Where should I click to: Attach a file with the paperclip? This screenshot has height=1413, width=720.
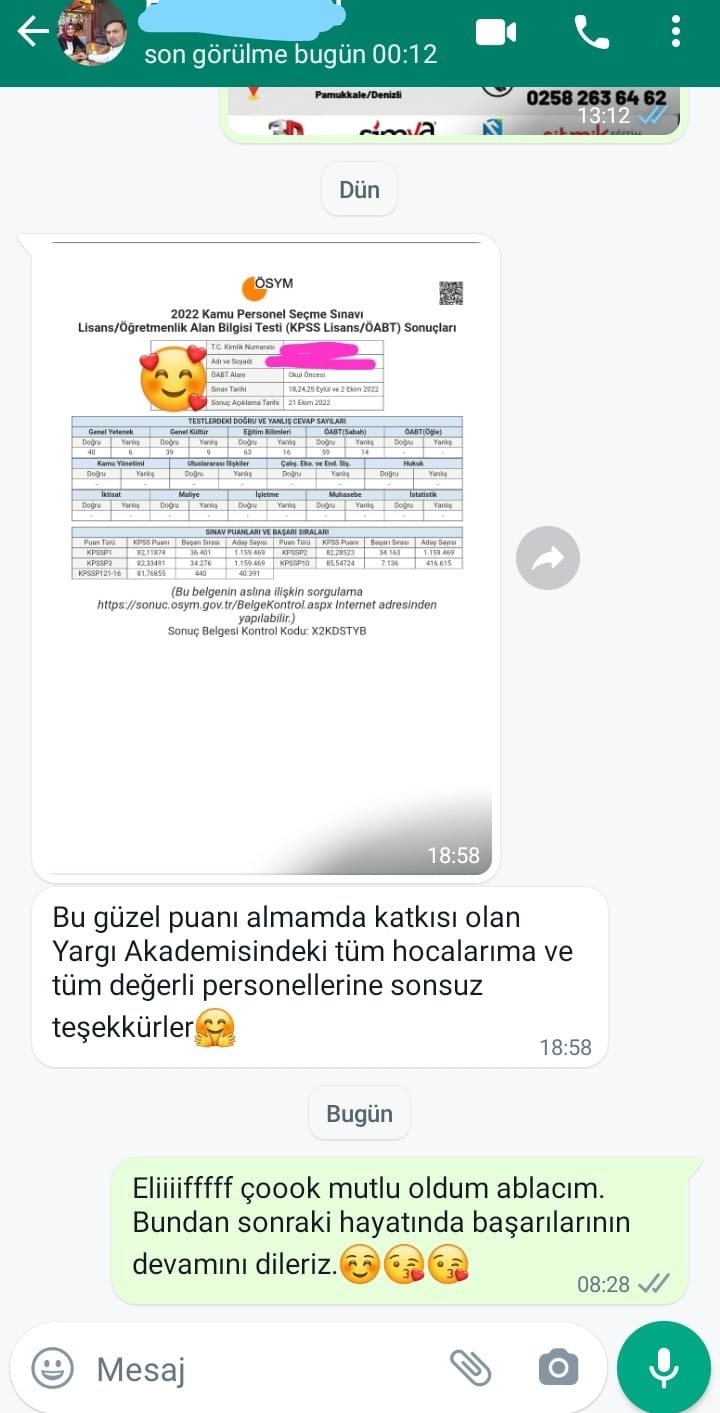(x=470, y=1367)
